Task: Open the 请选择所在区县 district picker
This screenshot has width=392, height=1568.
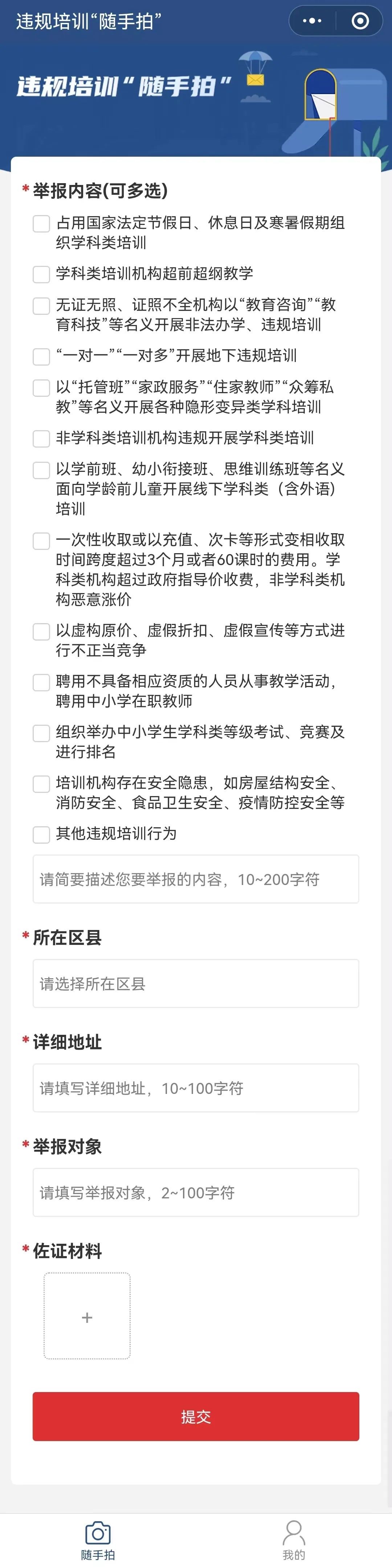Action: (x=195, y=984)
